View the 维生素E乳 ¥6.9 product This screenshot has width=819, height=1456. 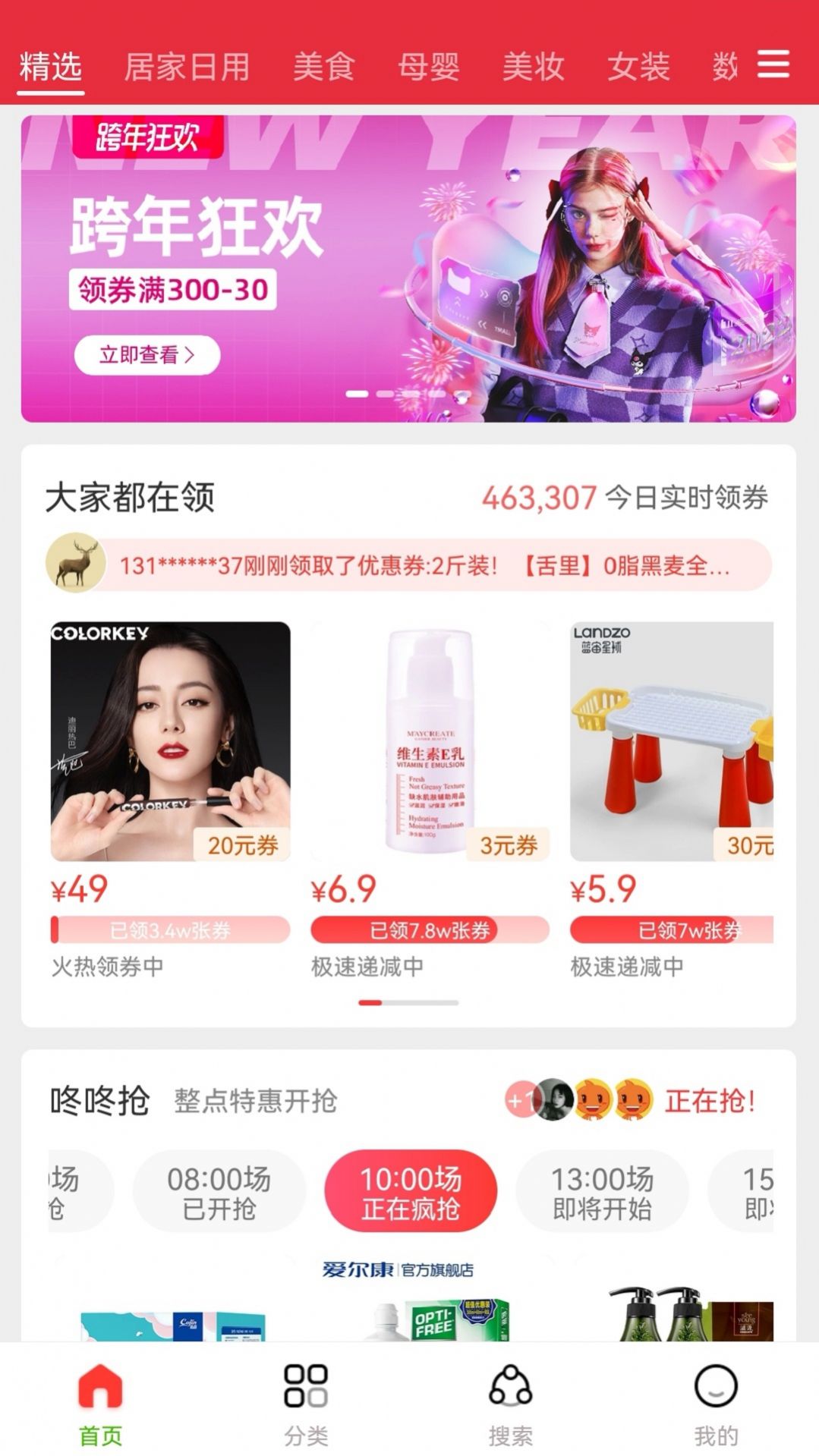point(430,741)
